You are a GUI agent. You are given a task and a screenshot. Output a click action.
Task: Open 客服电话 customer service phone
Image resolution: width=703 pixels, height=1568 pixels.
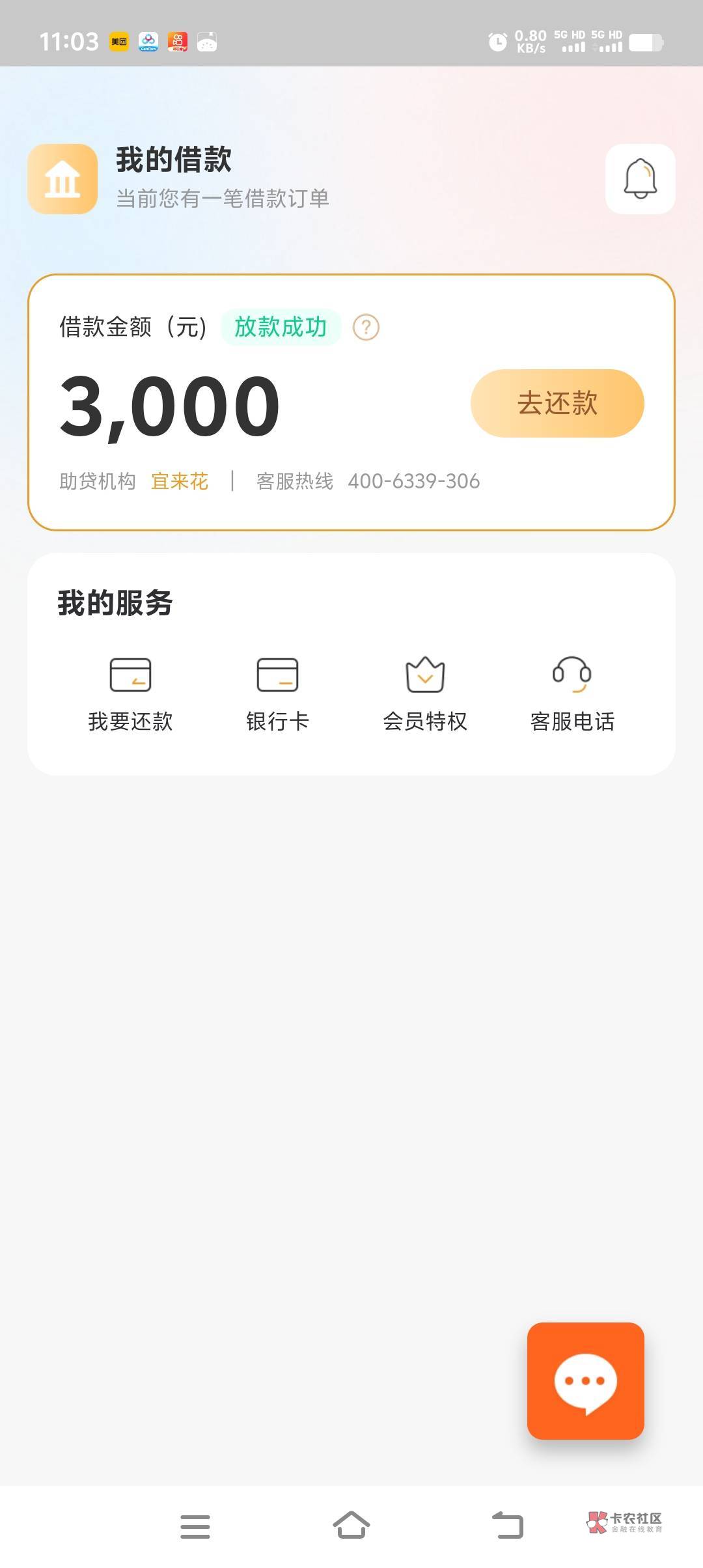point(572,693)
